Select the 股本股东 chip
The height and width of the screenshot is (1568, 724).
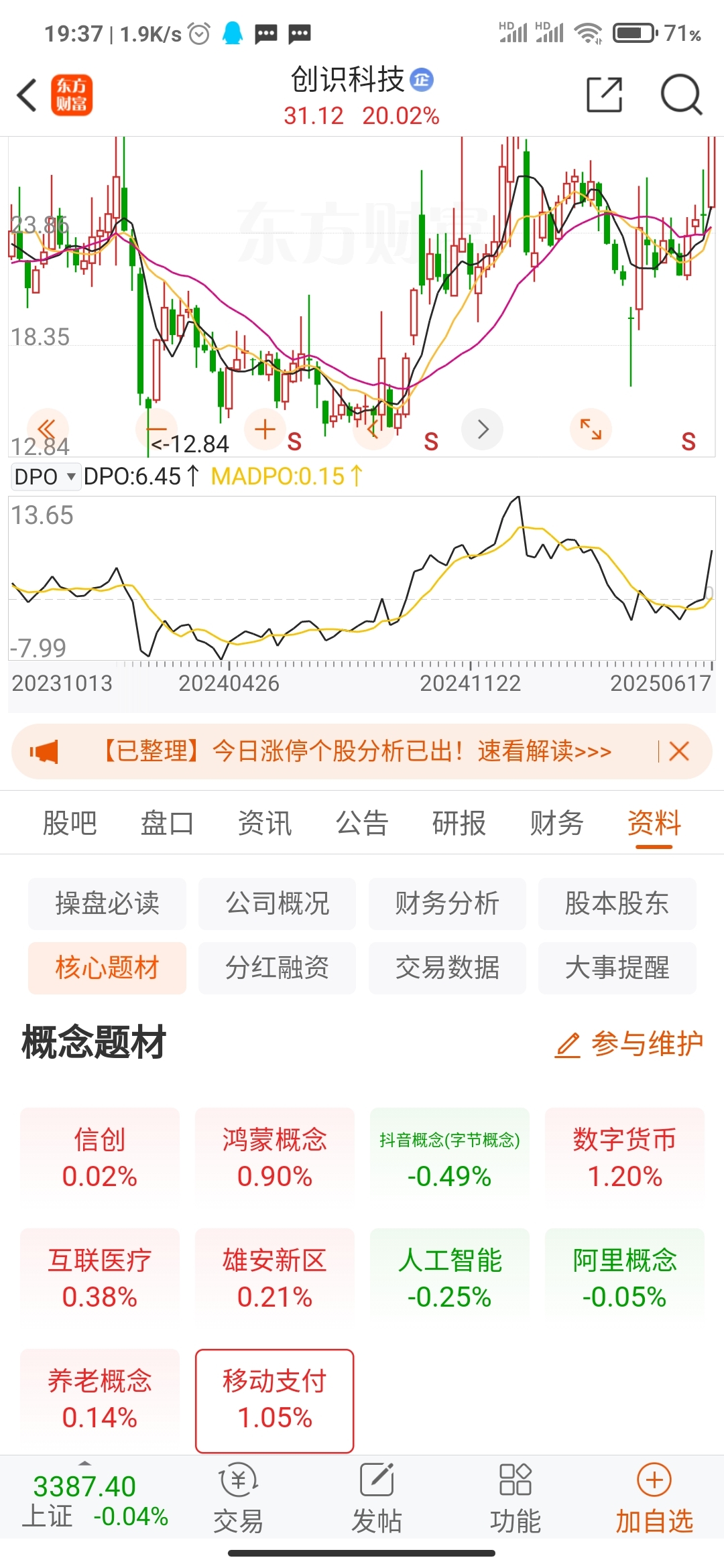pos(617,903)
